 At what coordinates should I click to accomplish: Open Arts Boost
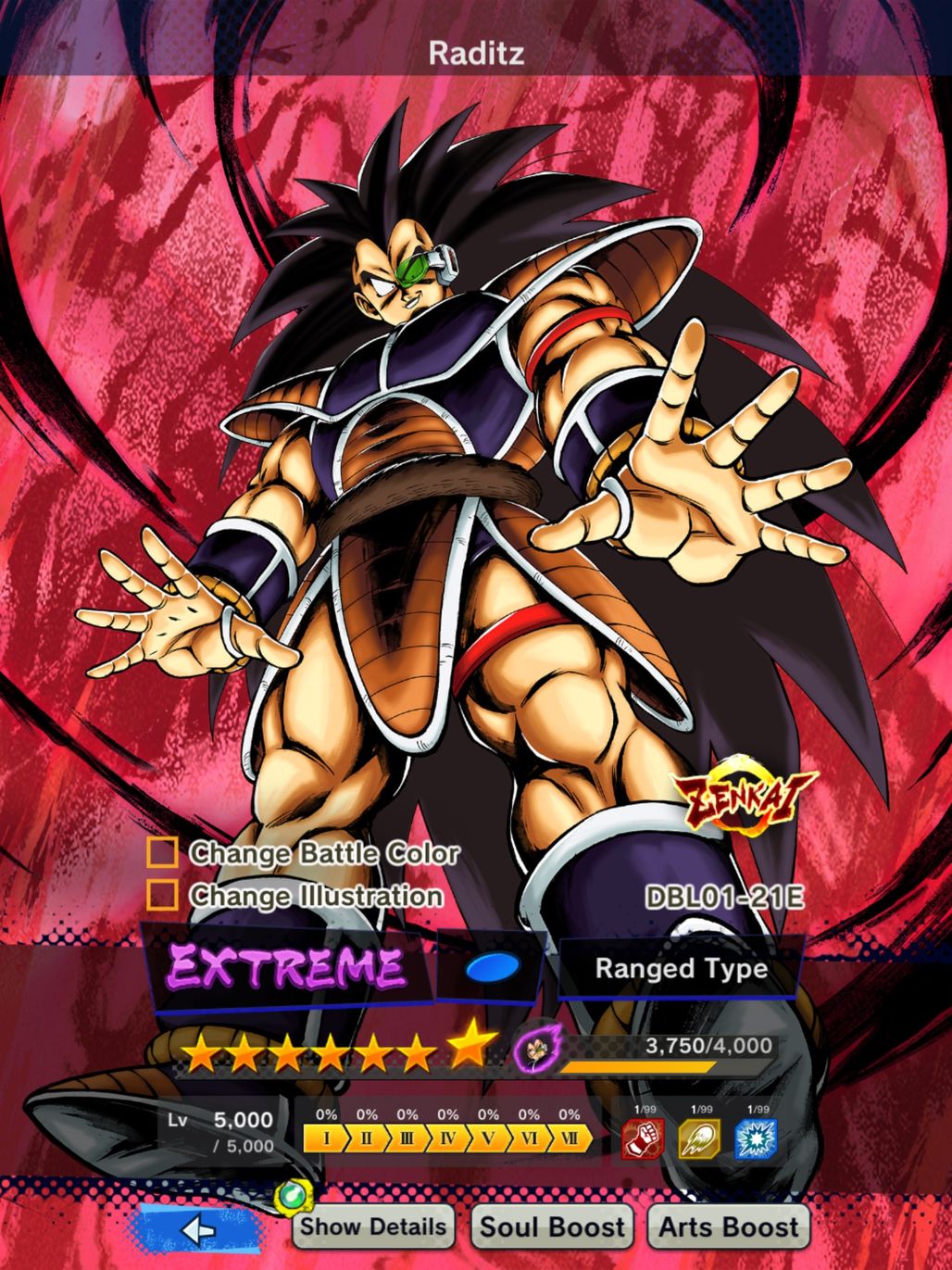point(728,1227)
